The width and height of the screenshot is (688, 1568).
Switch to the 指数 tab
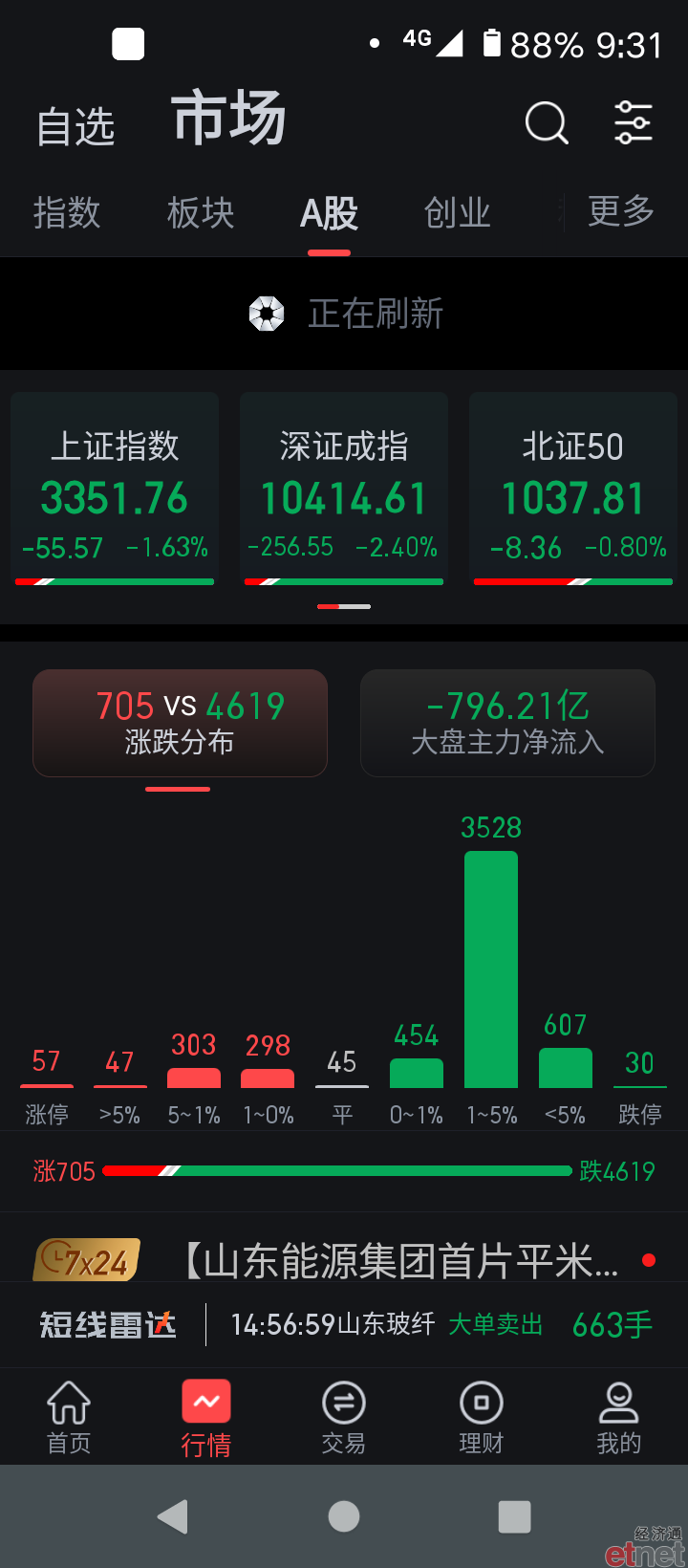pos(67,212)
